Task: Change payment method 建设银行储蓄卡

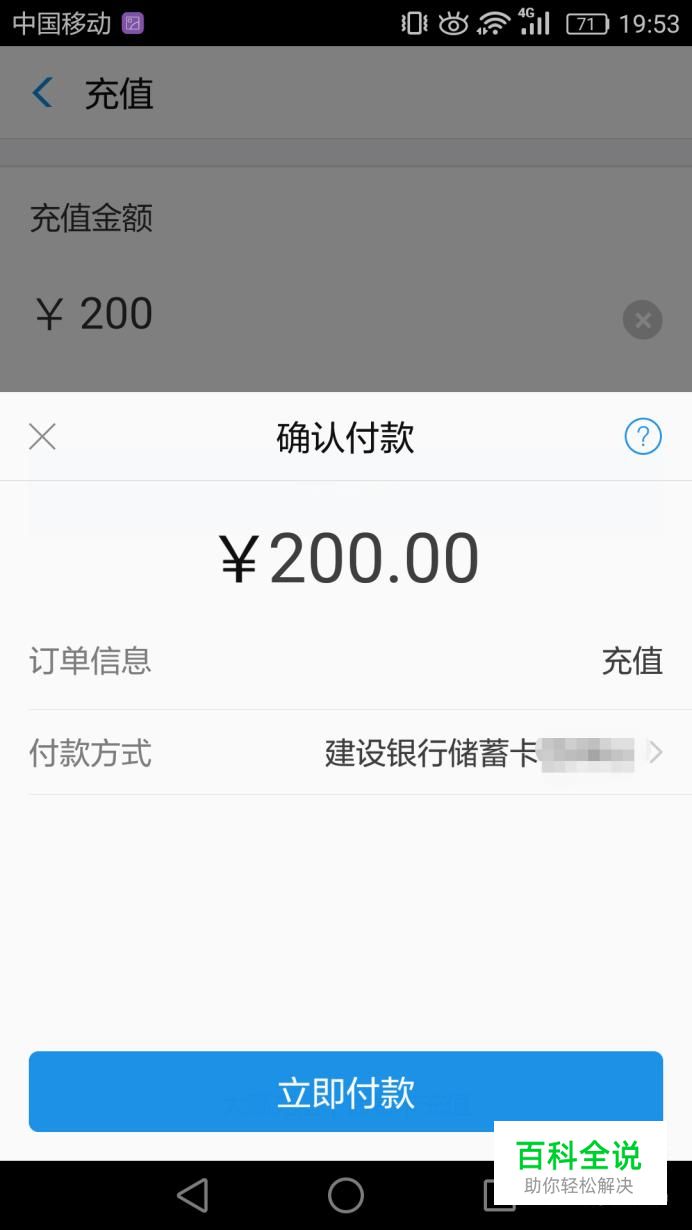Action: (346, 752)
